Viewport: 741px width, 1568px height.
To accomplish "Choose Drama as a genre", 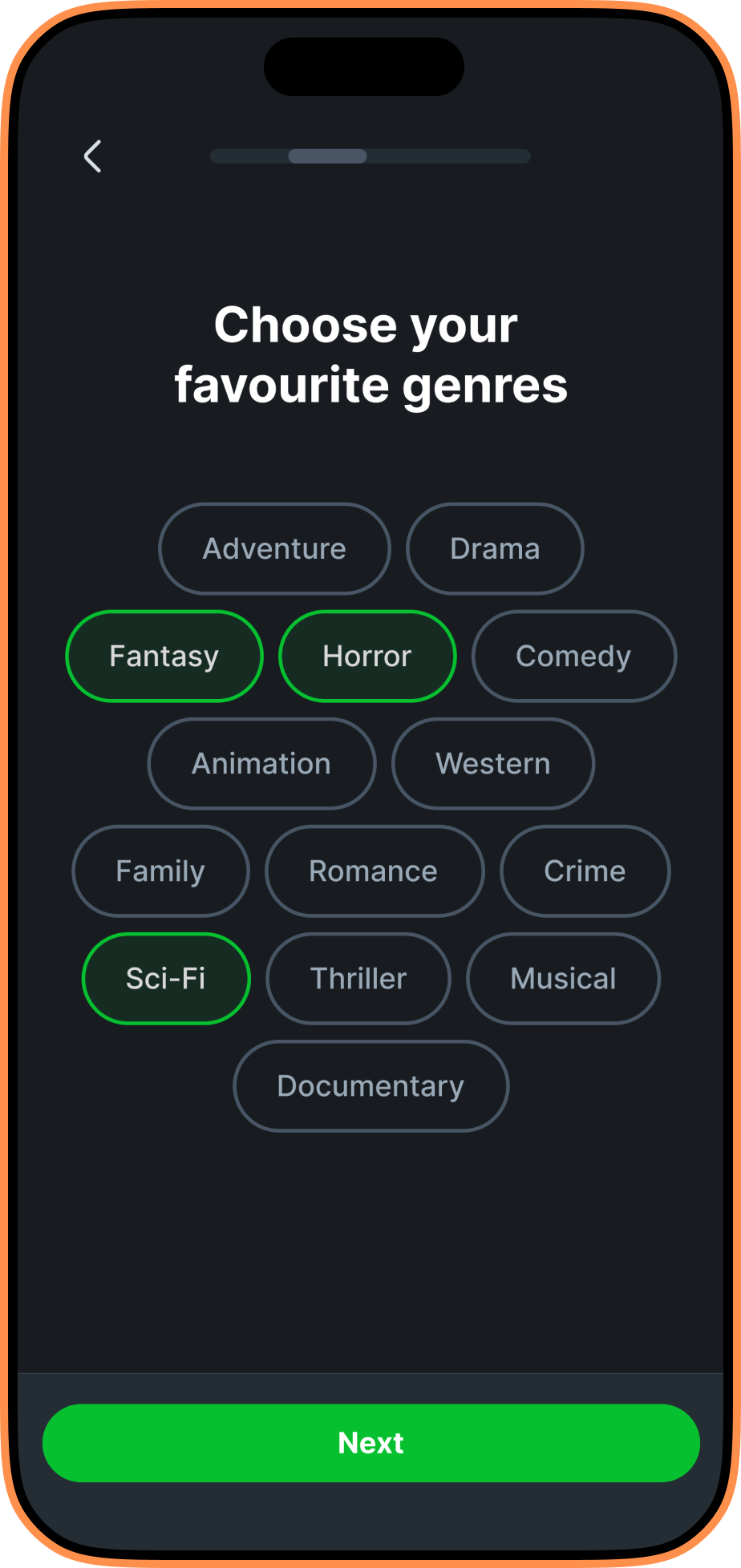I will [495, 549].
